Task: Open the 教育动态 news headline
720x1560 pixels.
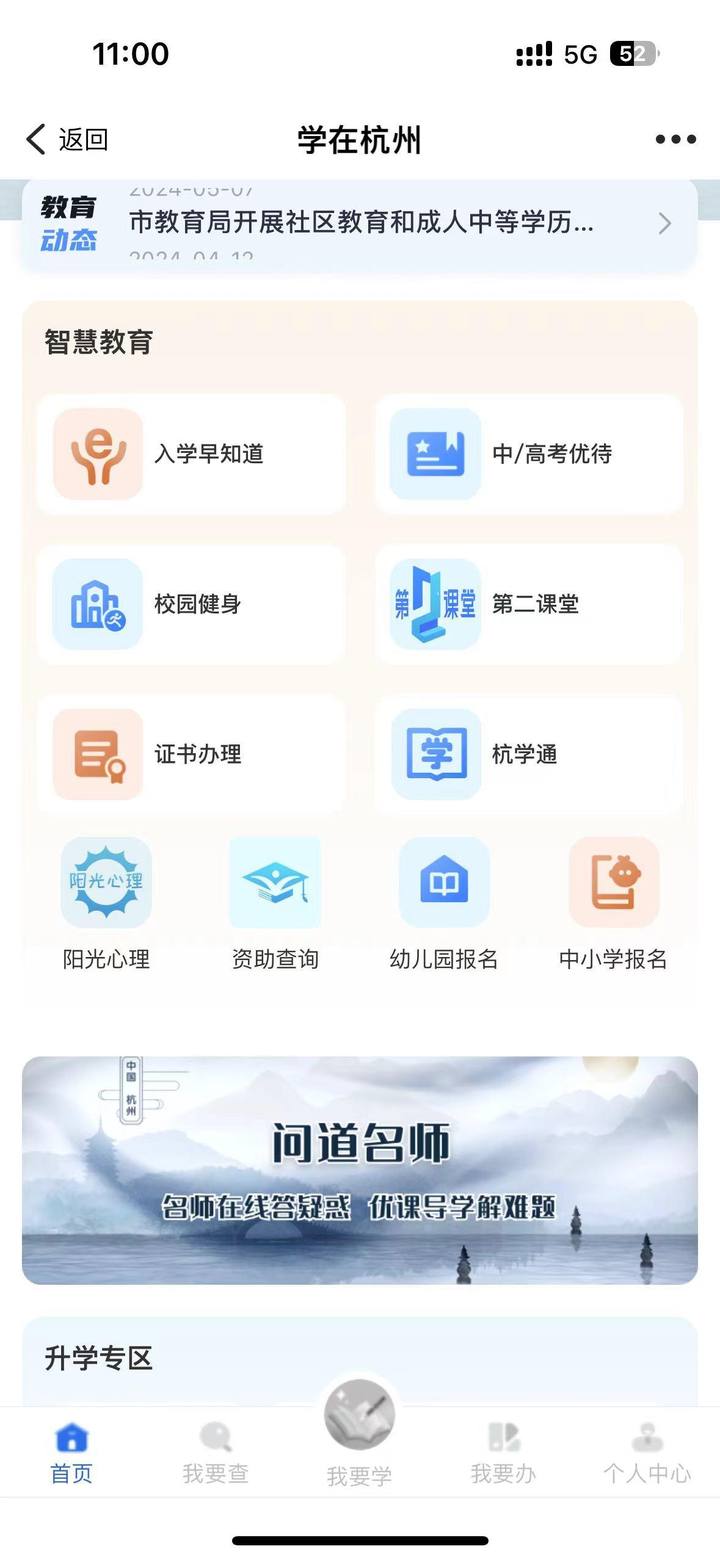Action: click(x=360, y=223)
